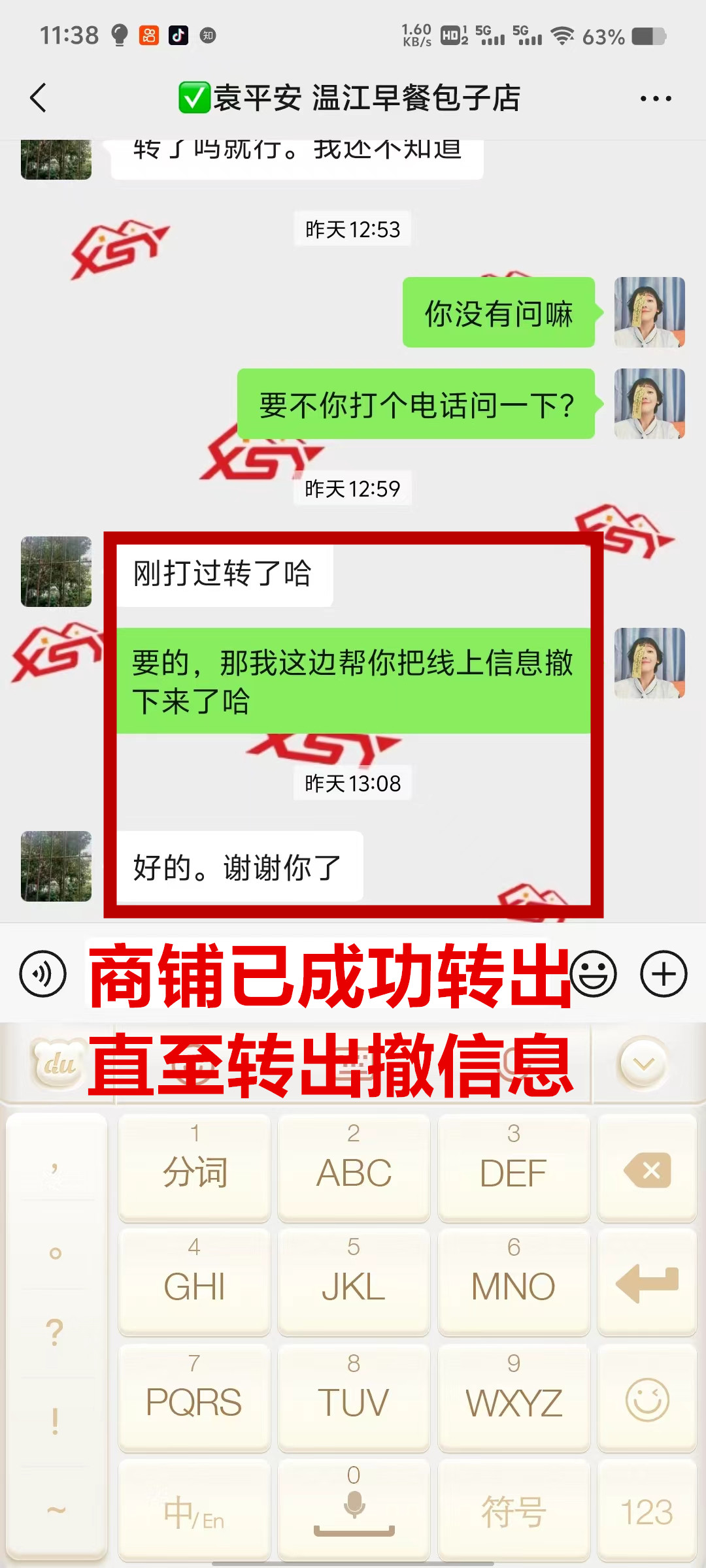This screenshot has width=706, height=1568.
Task: Open the 符号 symbols keyboard
Action: pyautogui.click(x=514, y=1512)
